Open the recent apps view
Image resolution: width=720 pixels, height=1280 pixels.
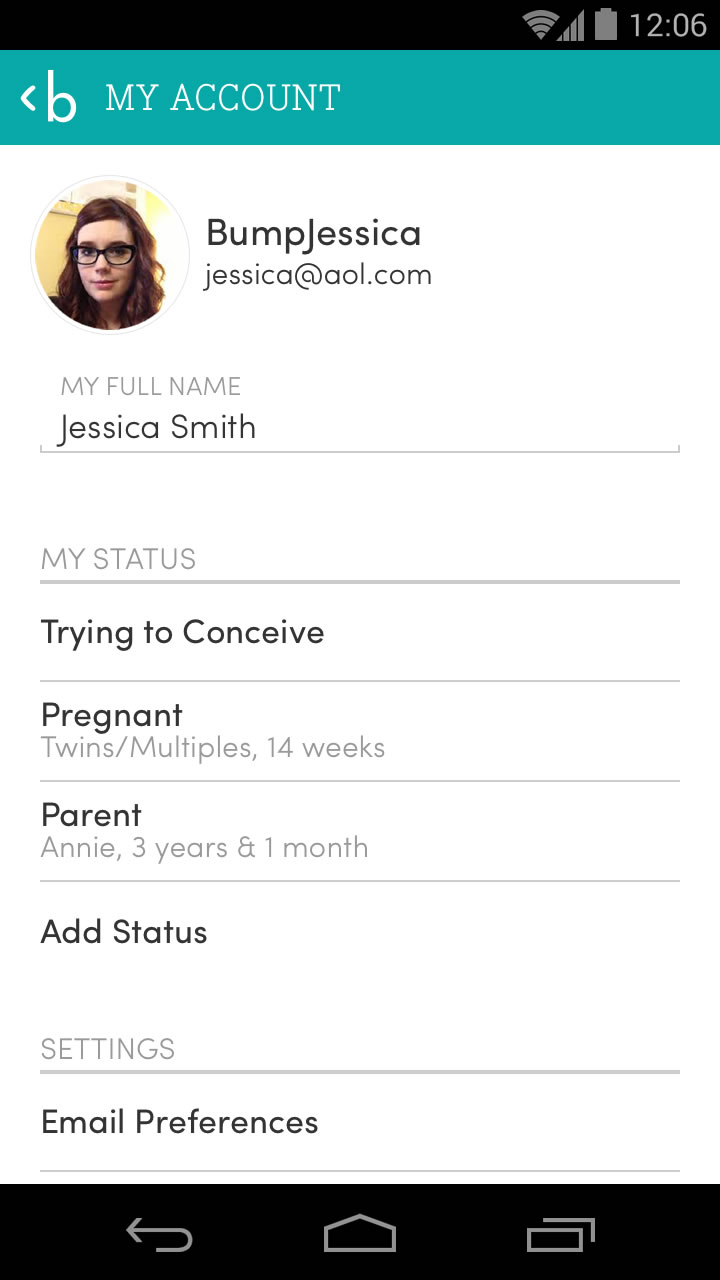point(560,1234)
